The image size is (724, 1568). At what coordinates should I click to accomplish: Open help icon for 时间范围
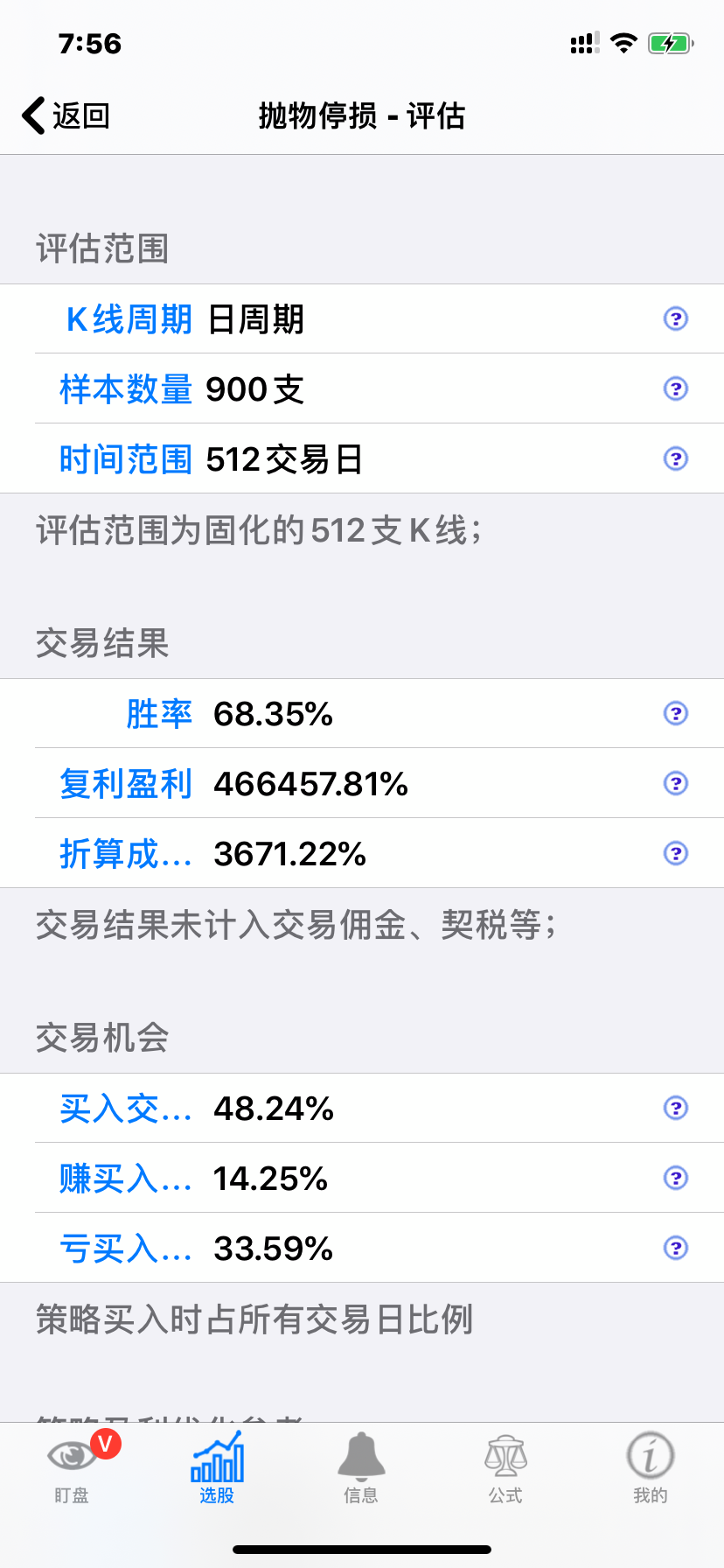click(x=676, y=458)
